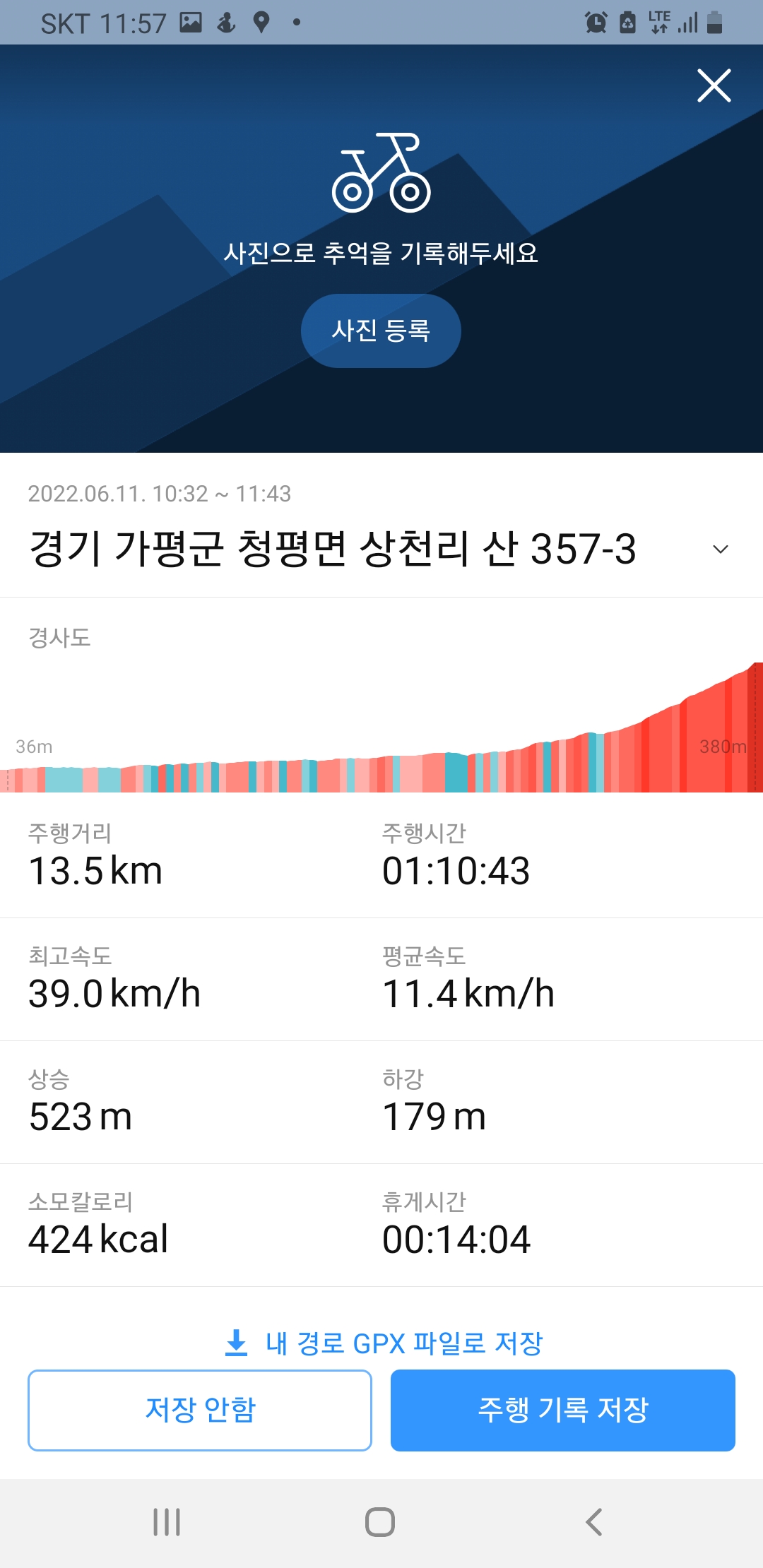Expand the location title dropdown chevron

(x=720, y=550)
